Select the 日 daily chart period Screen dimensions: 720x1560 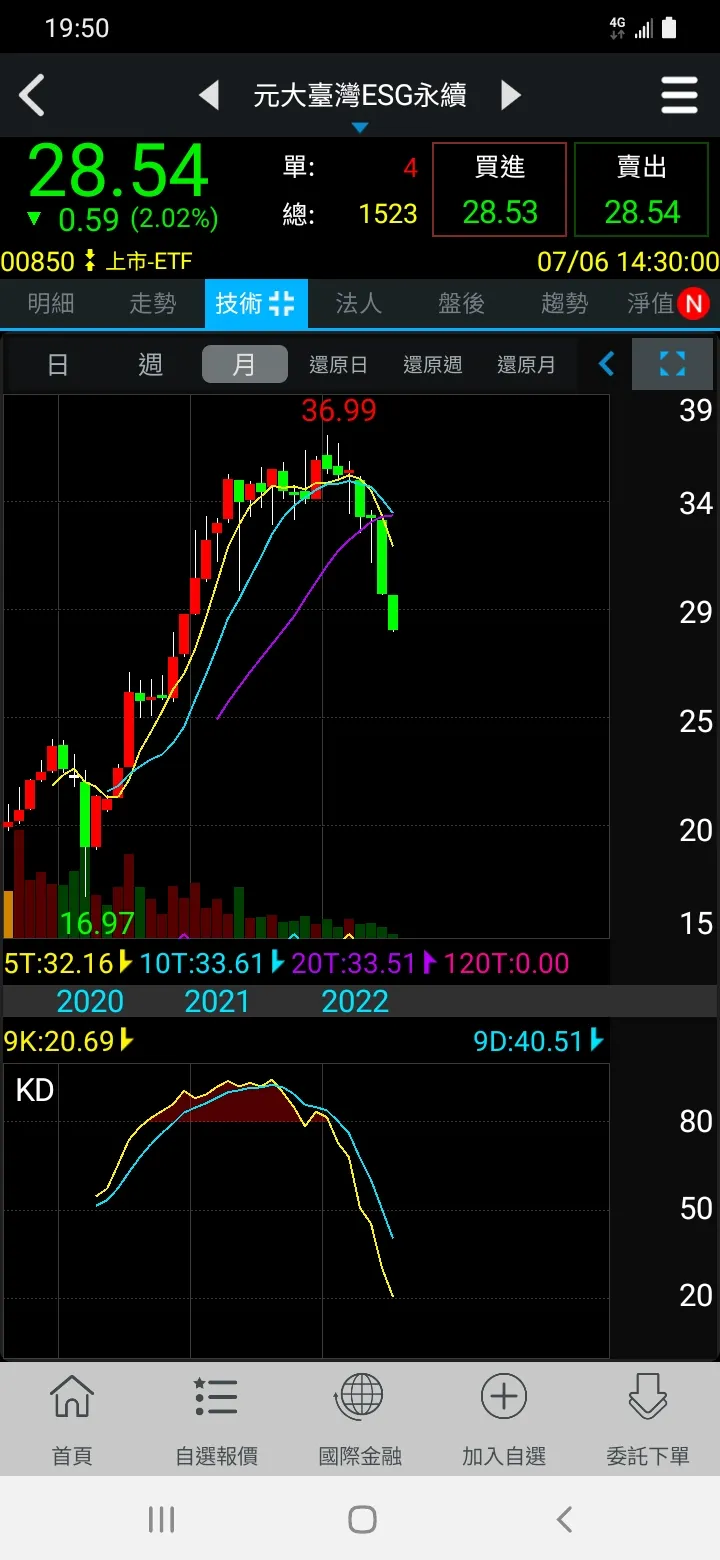pos(58,365)
